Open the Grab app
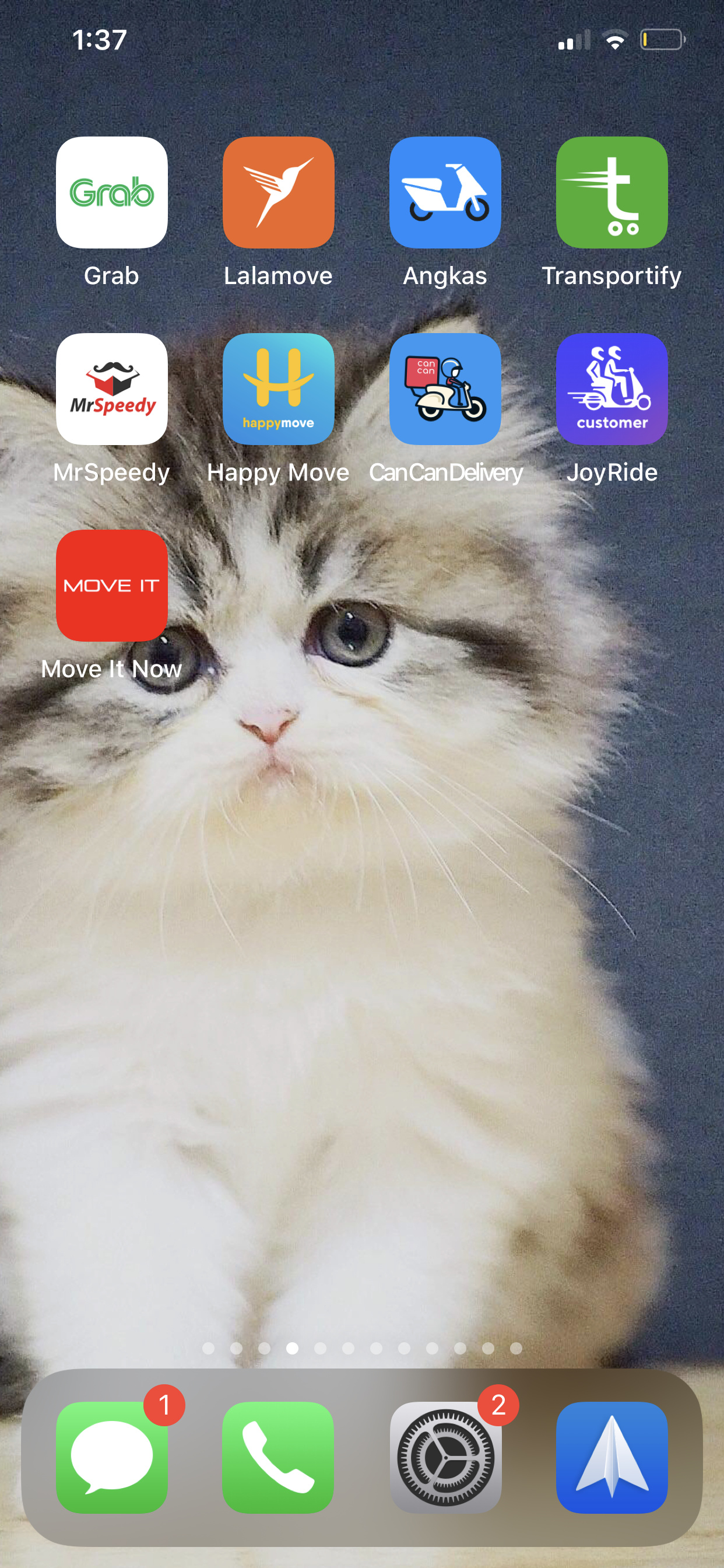This screenshot has width=724, height=1568. pyautogui.click(x=111, y=192)
